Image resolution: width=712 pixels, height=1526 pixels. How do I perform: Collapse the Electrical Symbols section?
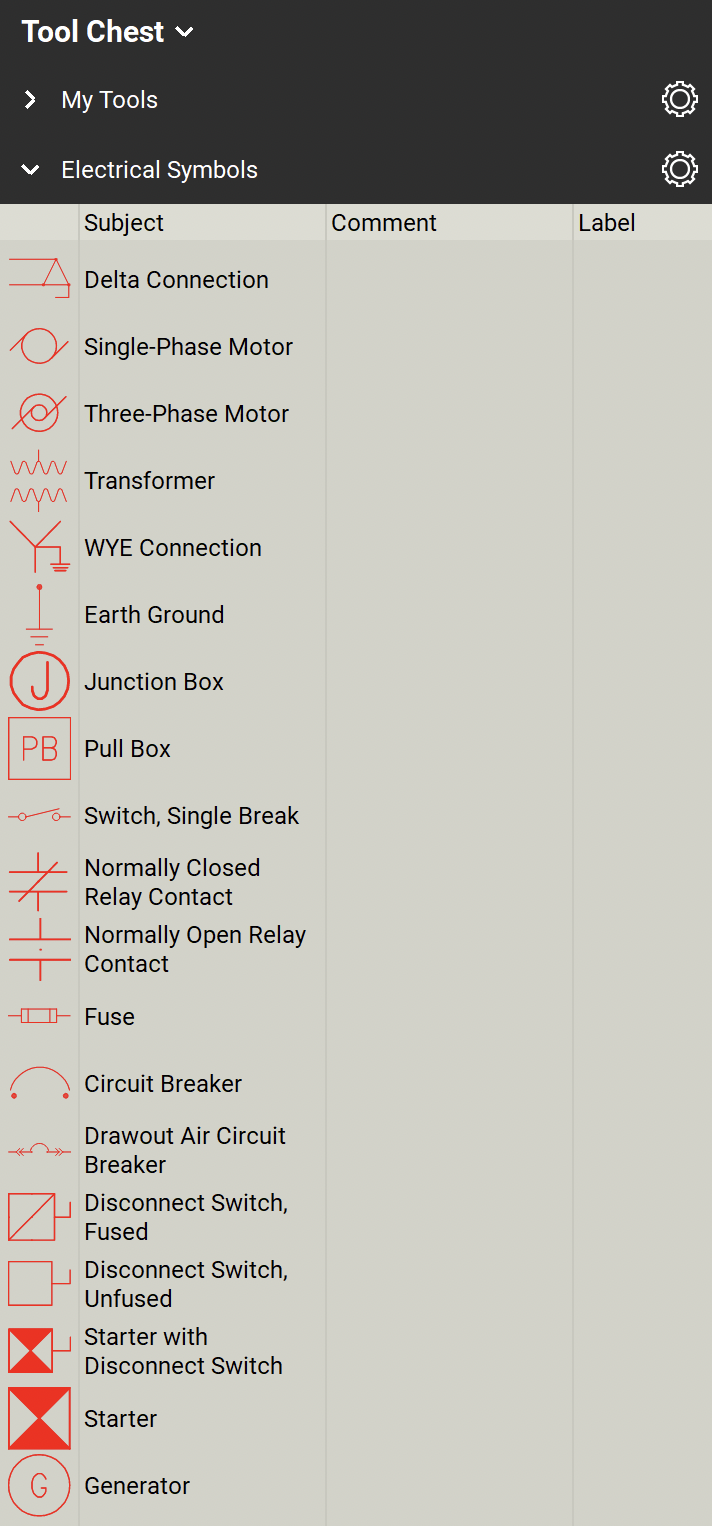click(30, 170)
